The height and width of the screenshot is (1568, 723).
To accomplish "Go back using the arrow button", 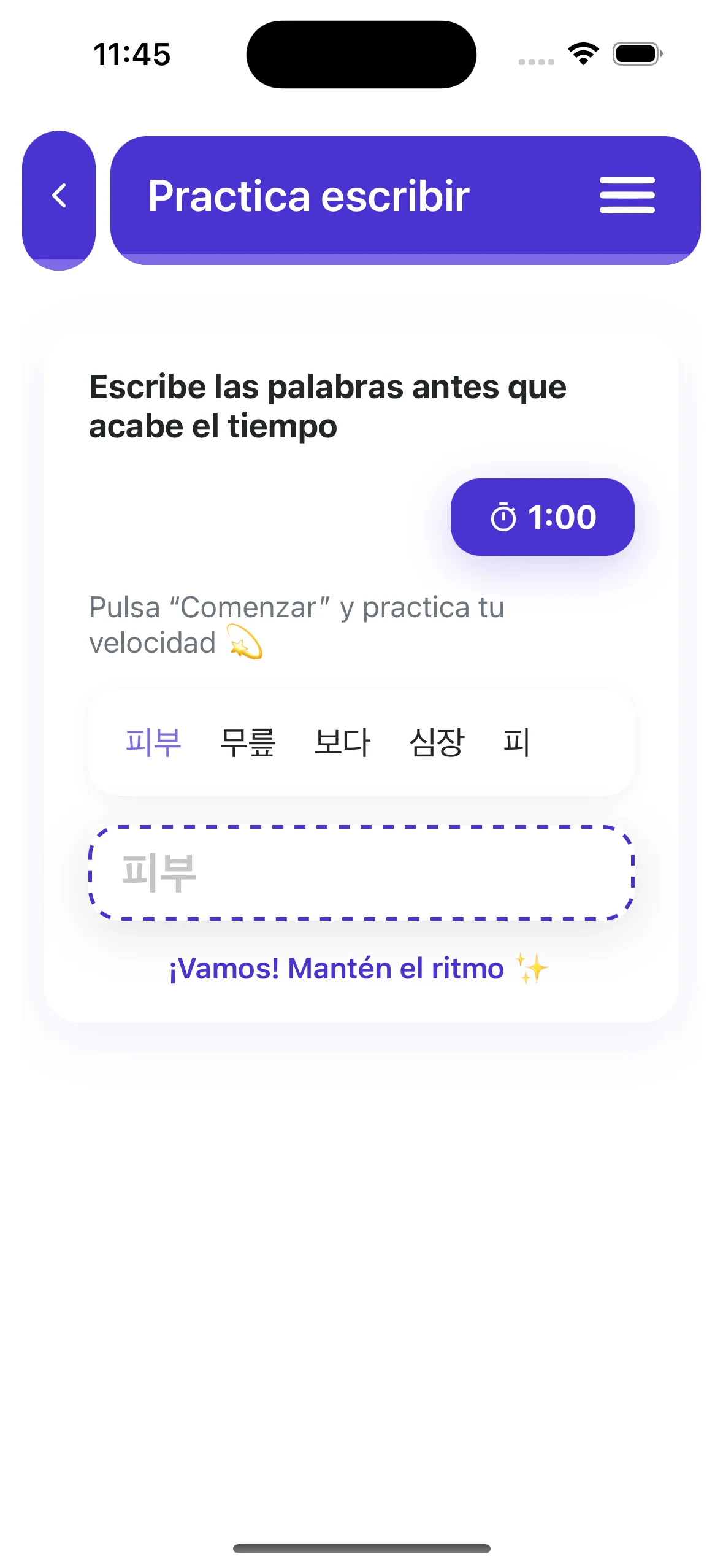I will [x=59, y=197].
